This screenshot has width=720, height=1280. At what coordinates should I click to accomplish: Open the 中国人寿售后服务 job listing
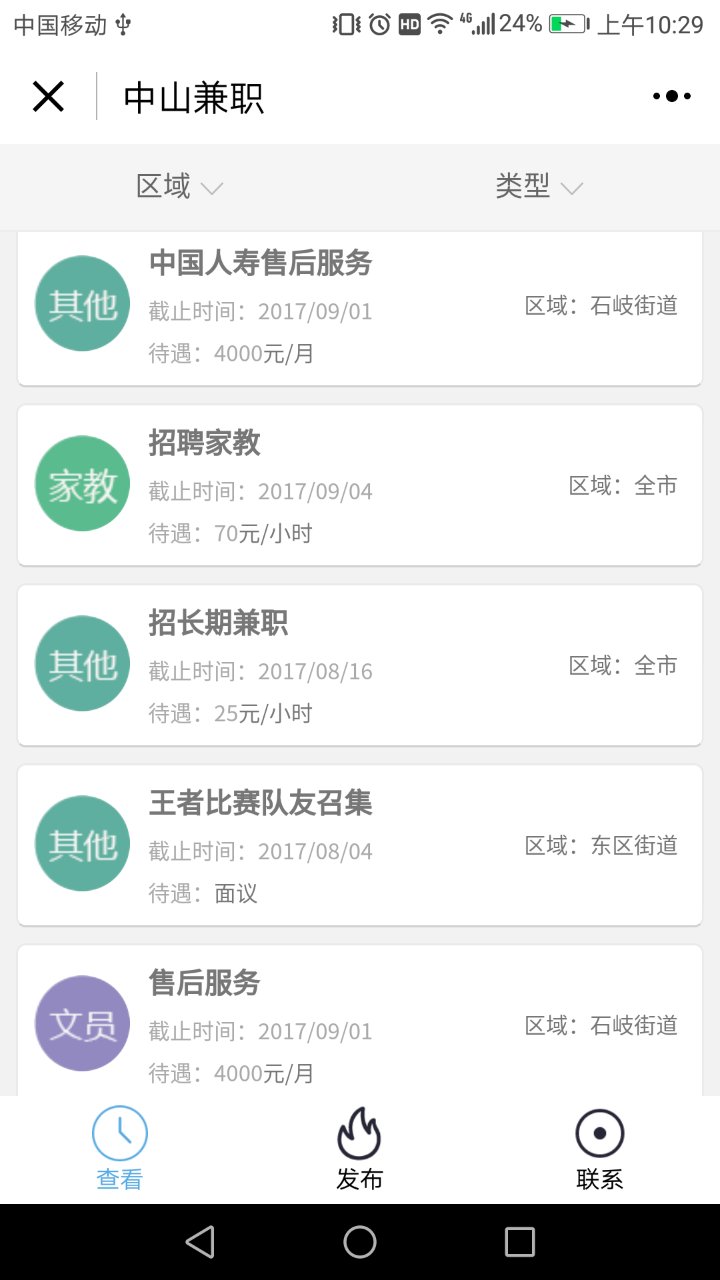pos(360,308)
